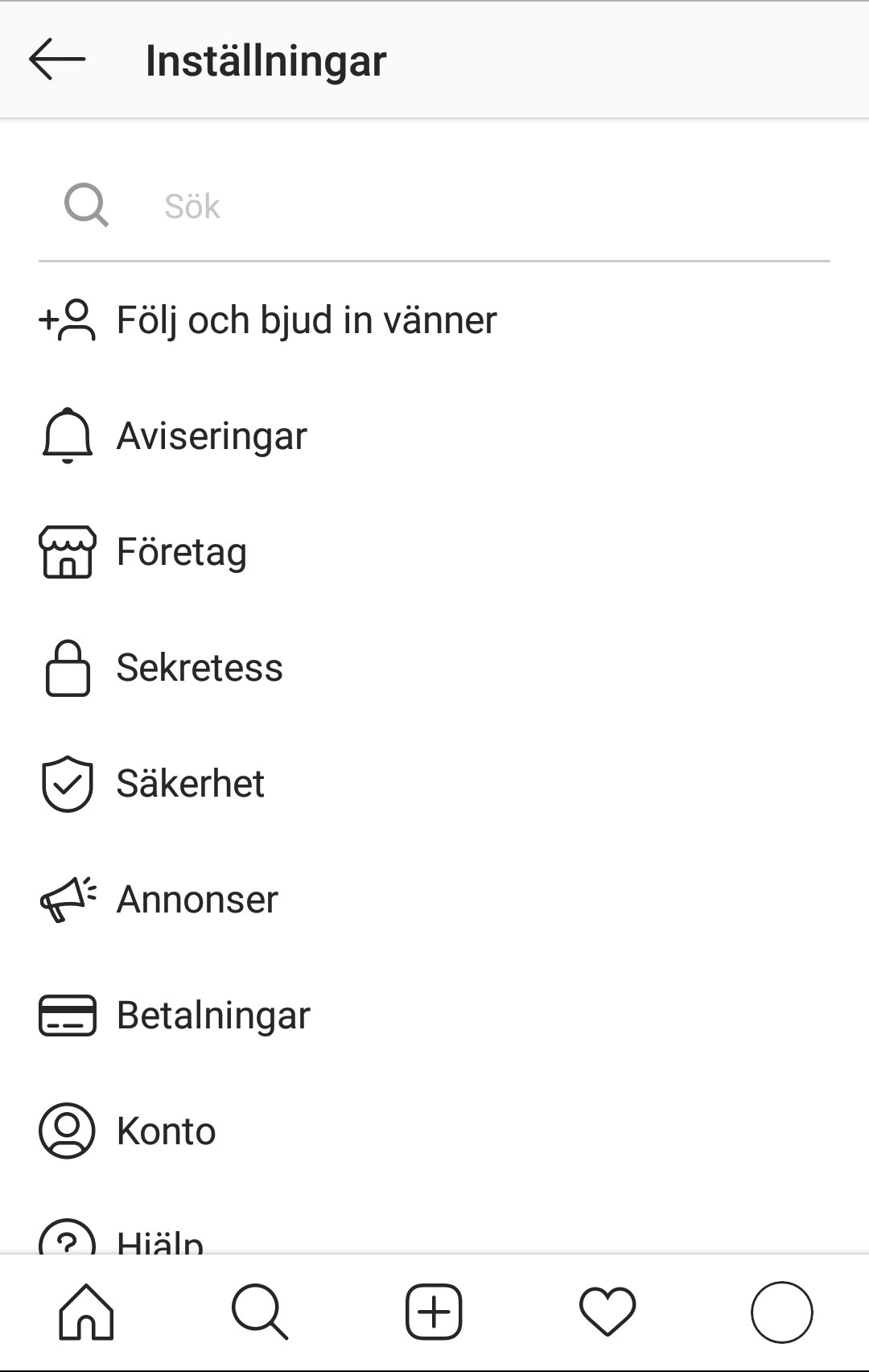Switch to the Home tab

point(86,1312)
